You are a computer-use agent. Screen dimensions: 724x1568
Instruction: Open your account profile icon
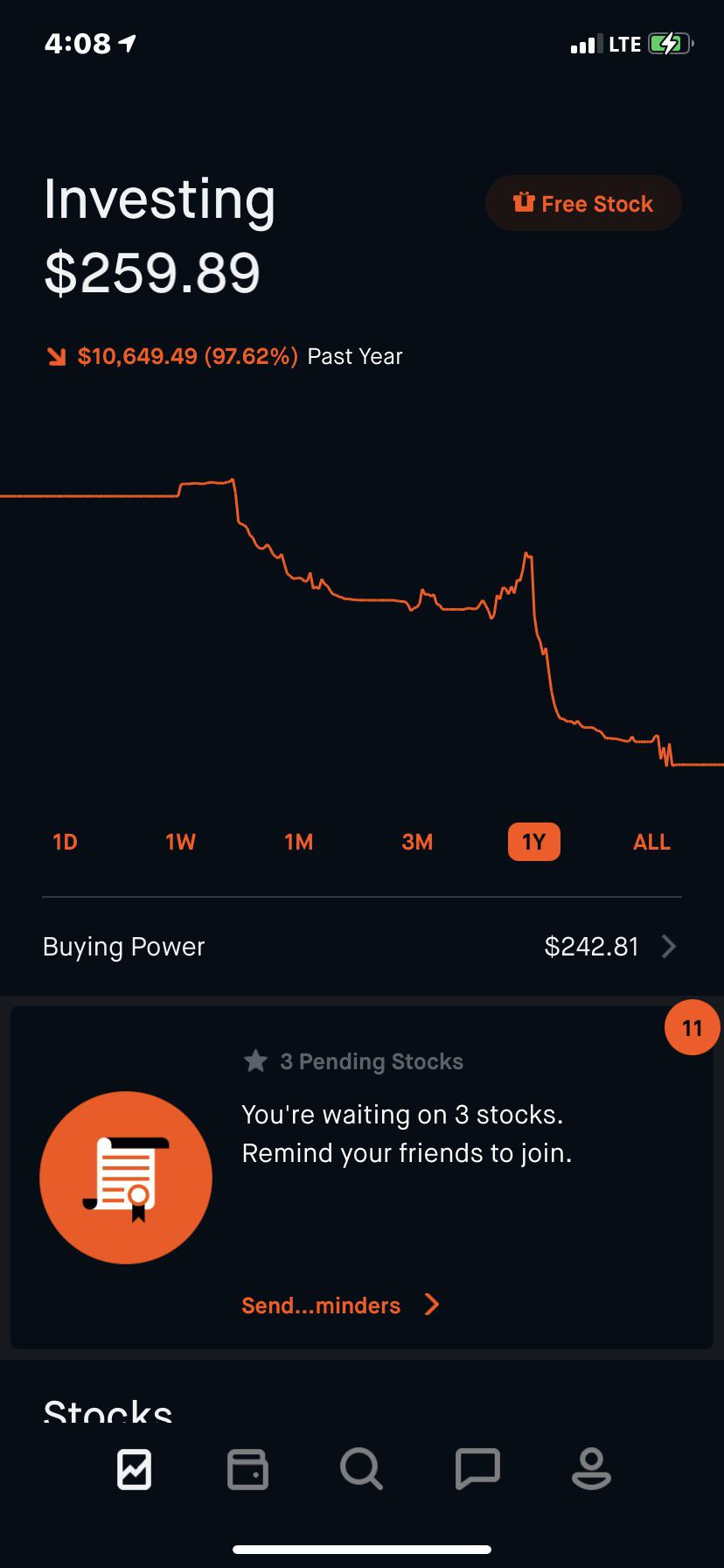[x=591, y=1469]
